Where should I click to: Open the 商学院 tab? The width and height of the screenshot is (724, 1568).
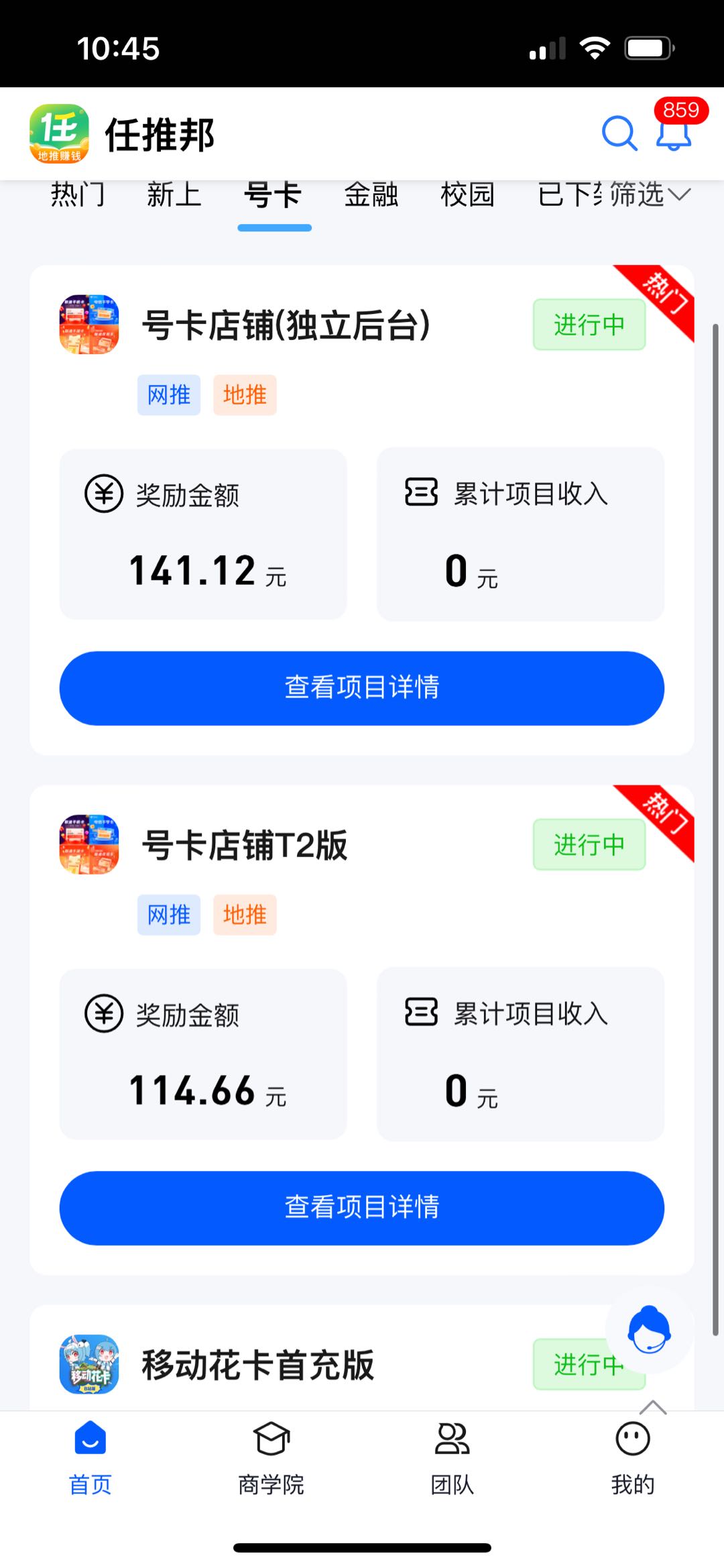(271, 1457)
